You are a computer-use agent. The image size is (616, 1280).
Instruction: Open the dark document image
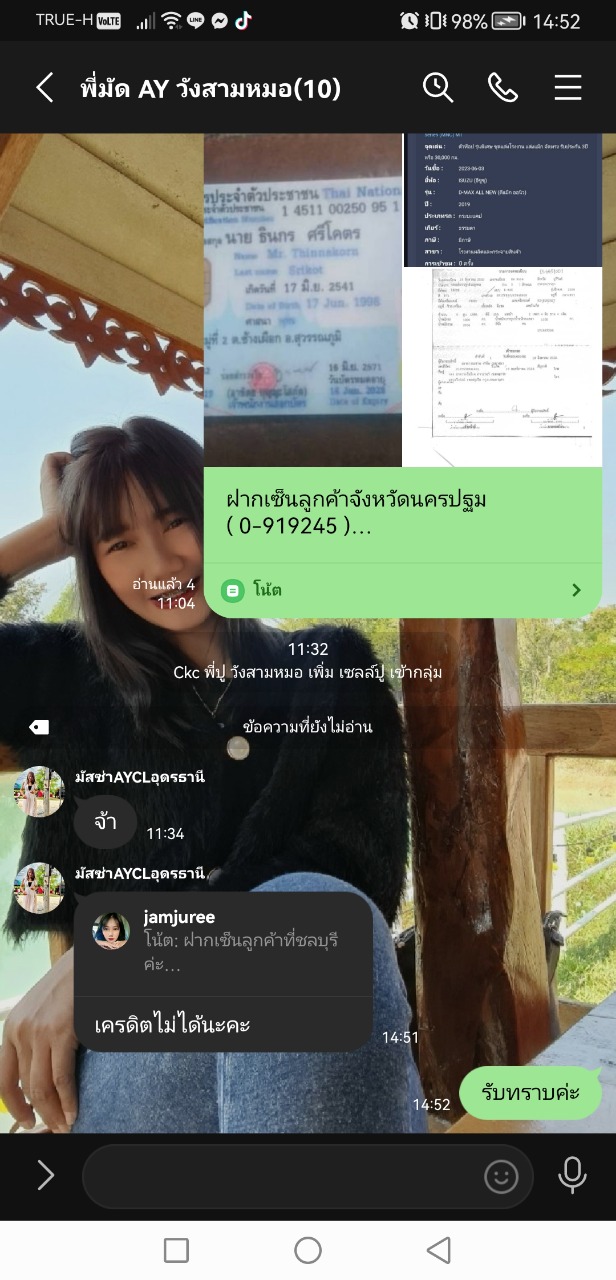[x=503, y=200]
